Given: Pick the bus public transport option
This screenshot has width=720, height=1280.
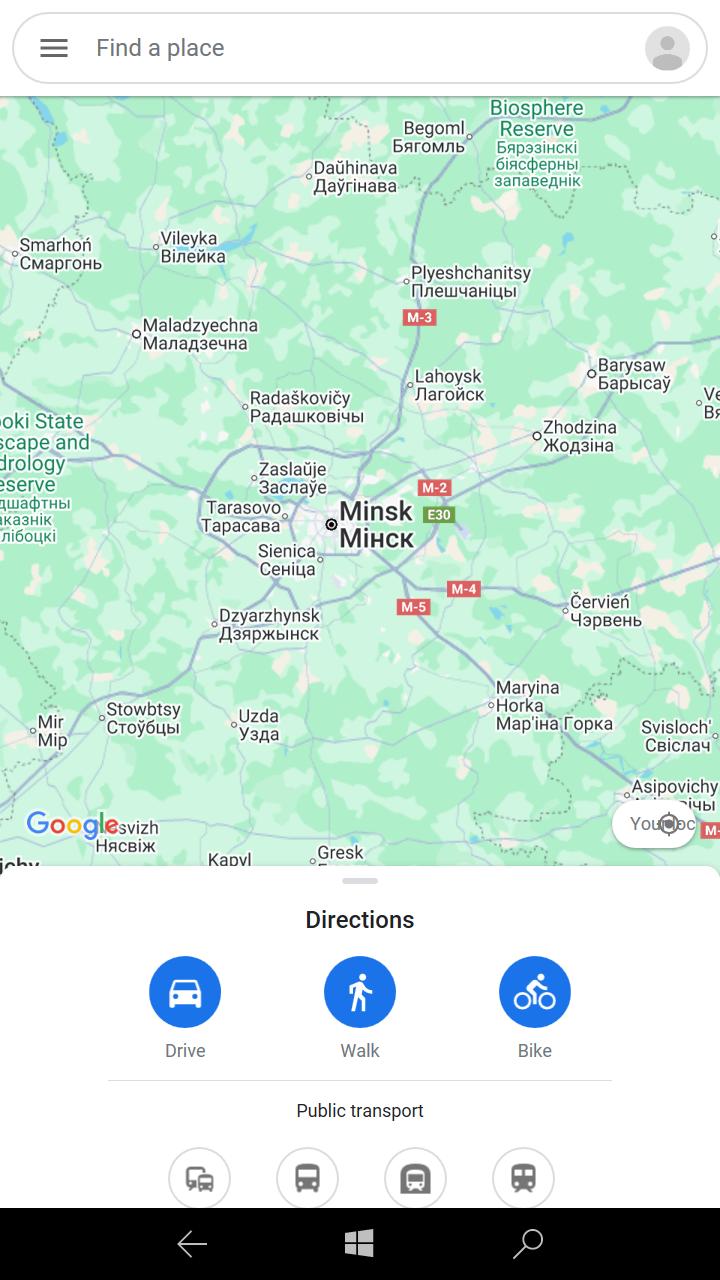Looking at the screenshot, I should (307, 1179).
